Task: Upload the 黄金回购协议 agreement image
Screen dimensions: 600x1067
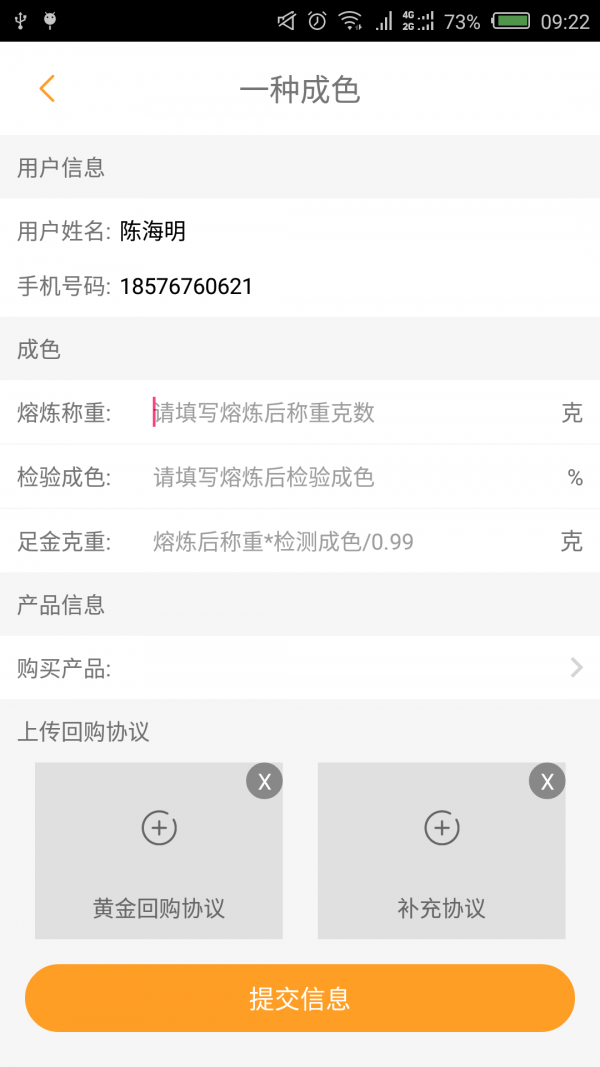Action: pyautogui.click(x=159, y=828)
